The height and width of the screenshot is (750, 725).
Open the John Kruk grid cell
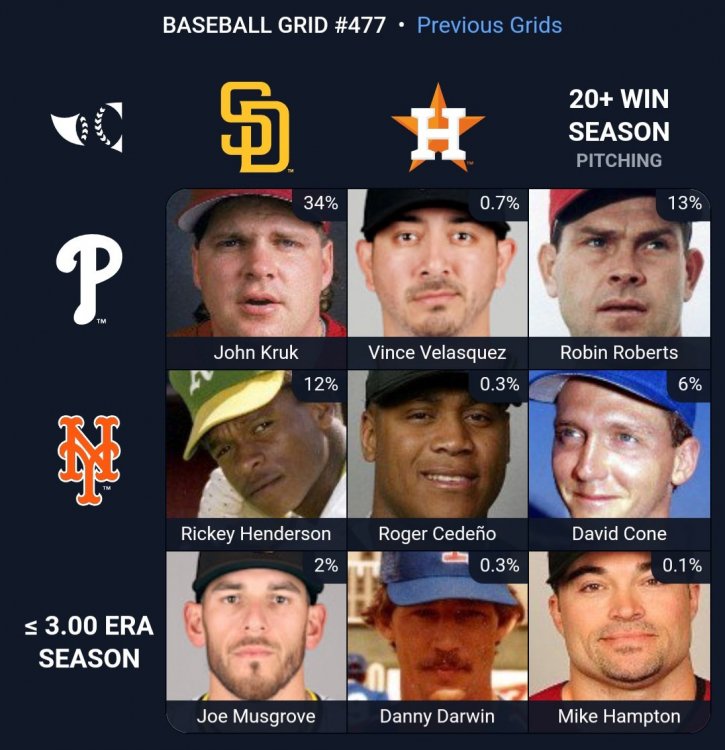pyautogui.click(x=256, y=277)
